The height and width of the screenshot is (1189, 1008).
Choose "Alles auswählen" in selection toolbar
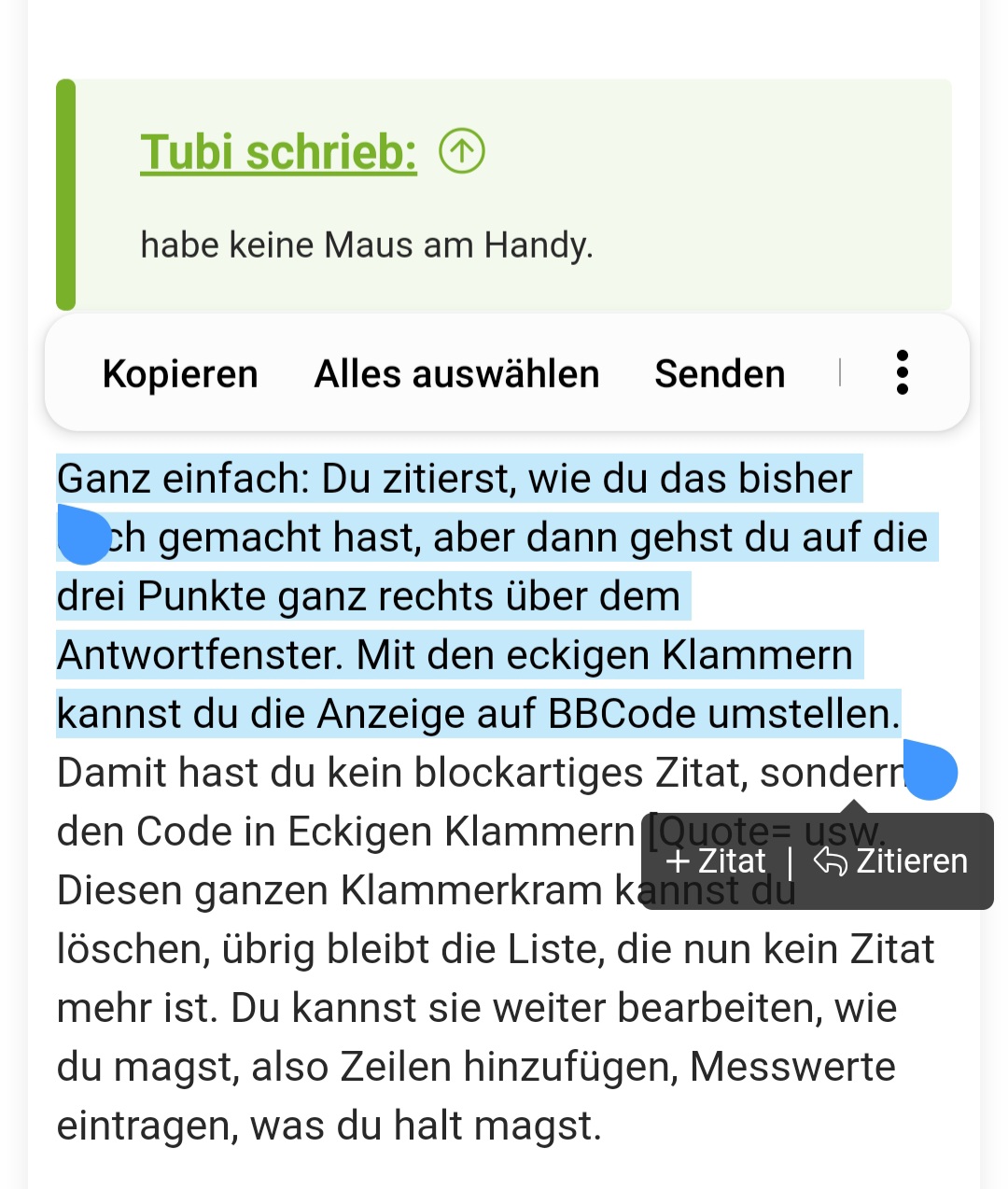pos(456,374)
